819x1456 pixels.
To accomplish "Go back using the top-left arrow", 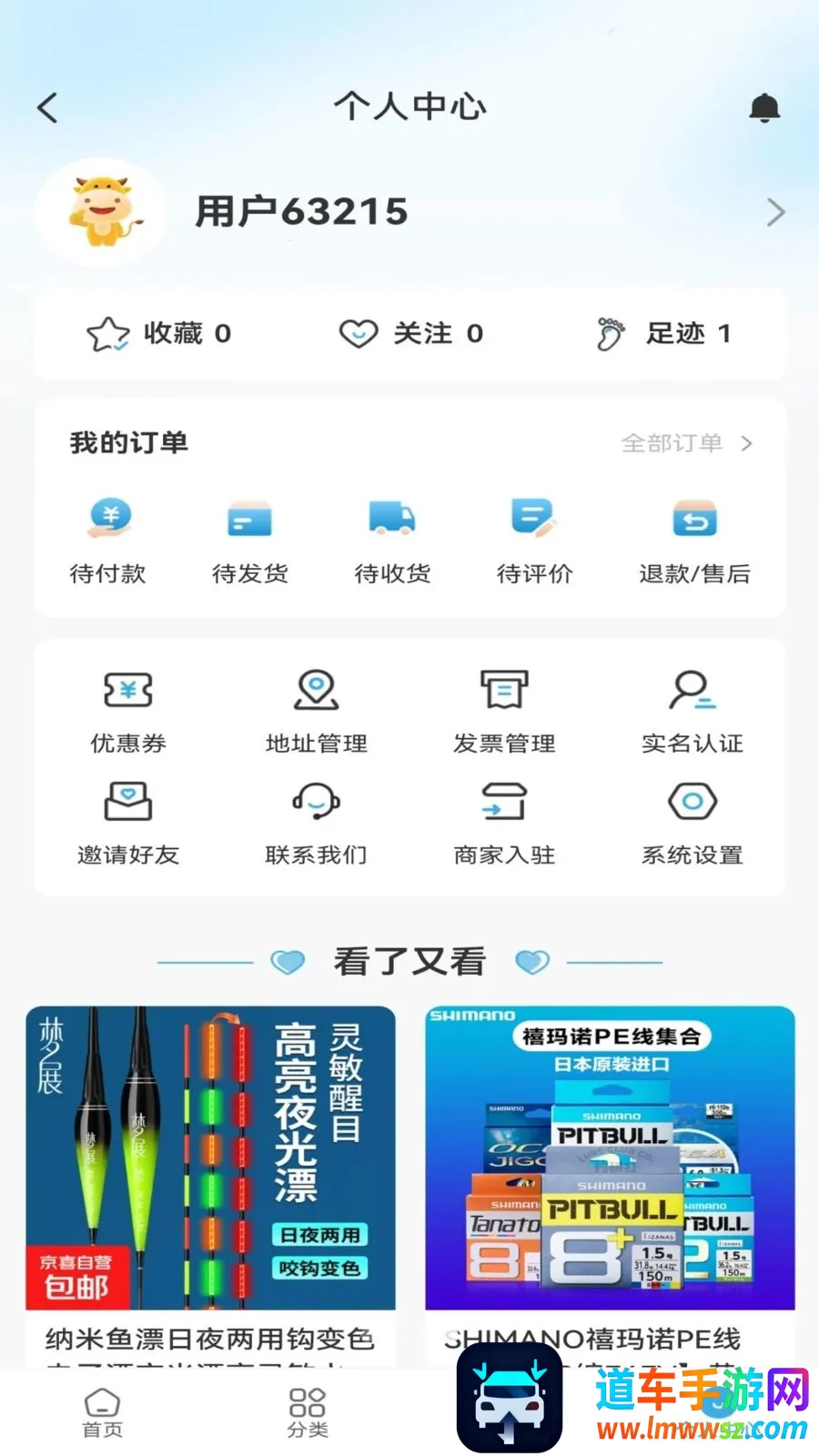I will (x=47, y=107).
